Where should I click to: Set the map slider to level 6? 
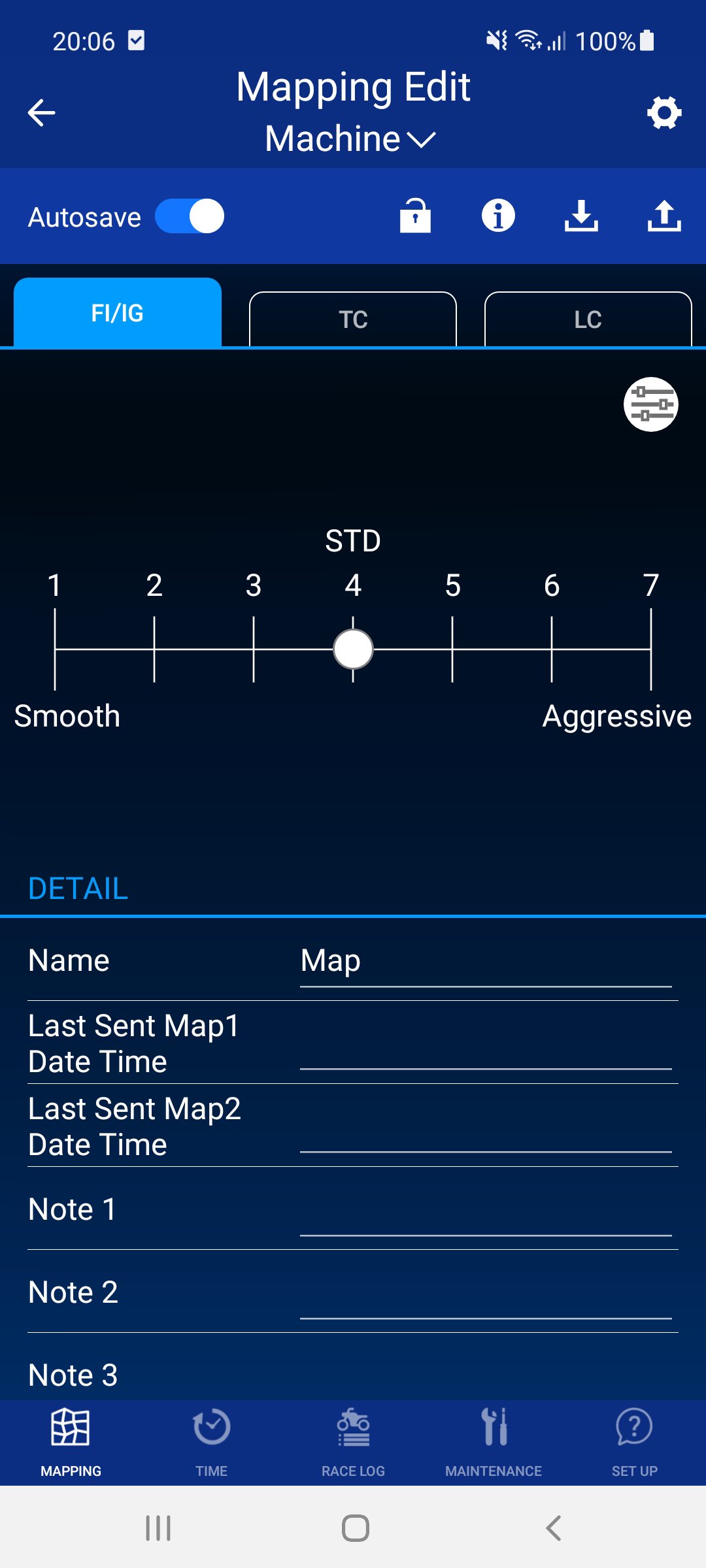coord(552,649)
